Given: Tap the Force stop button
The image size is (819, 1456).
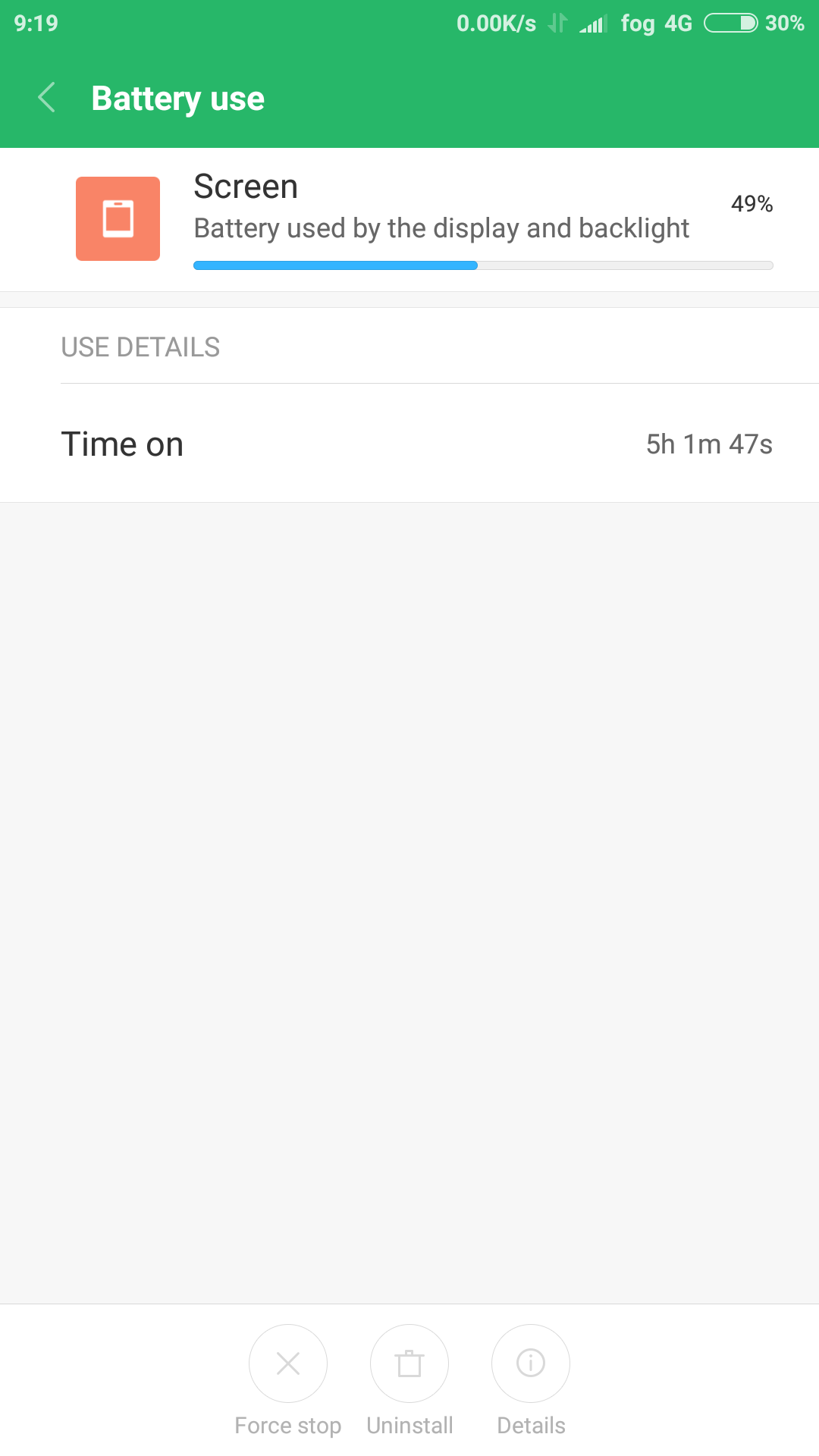Looking at the screenshot, I should [x=288, y=1363].
